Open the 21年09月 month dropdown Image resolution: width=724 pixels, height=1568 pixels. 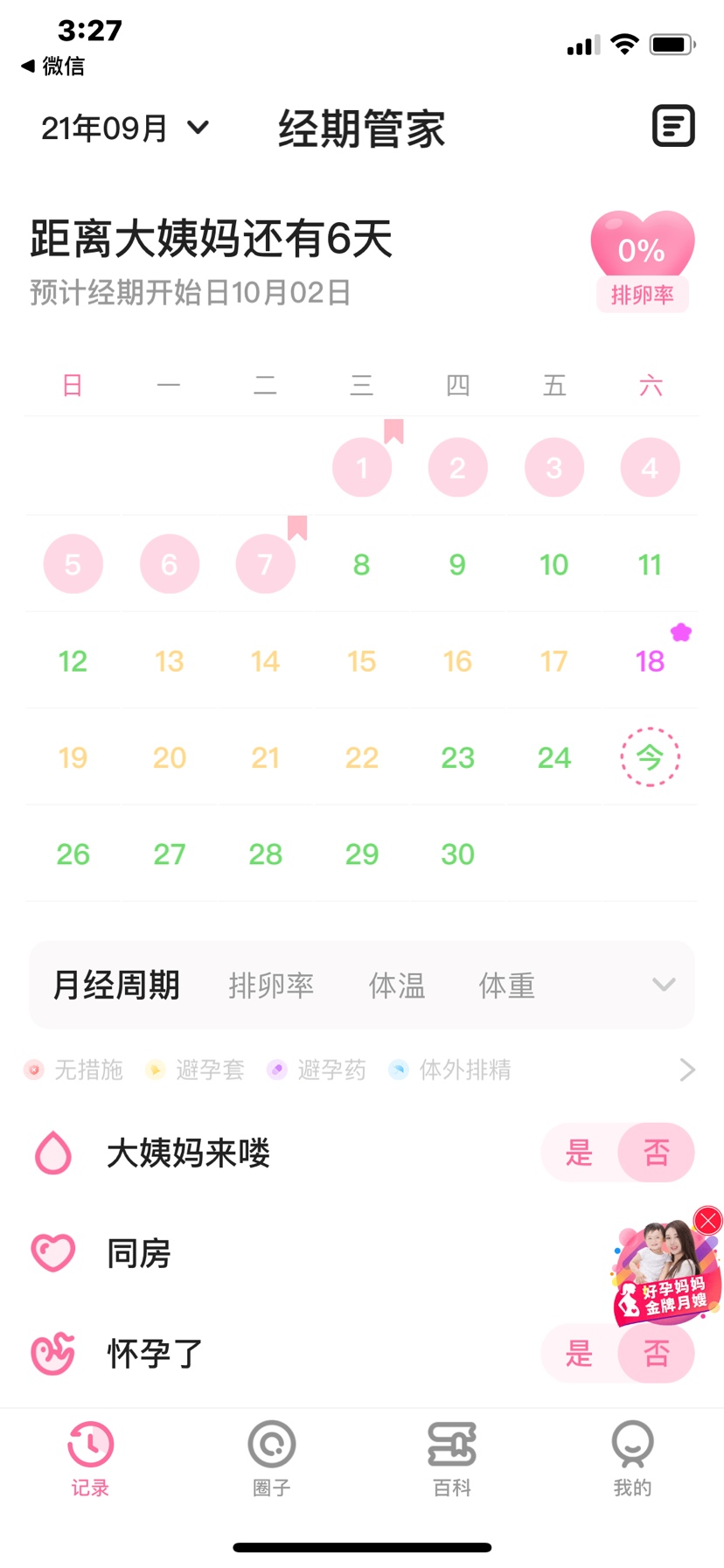[125, 129]
